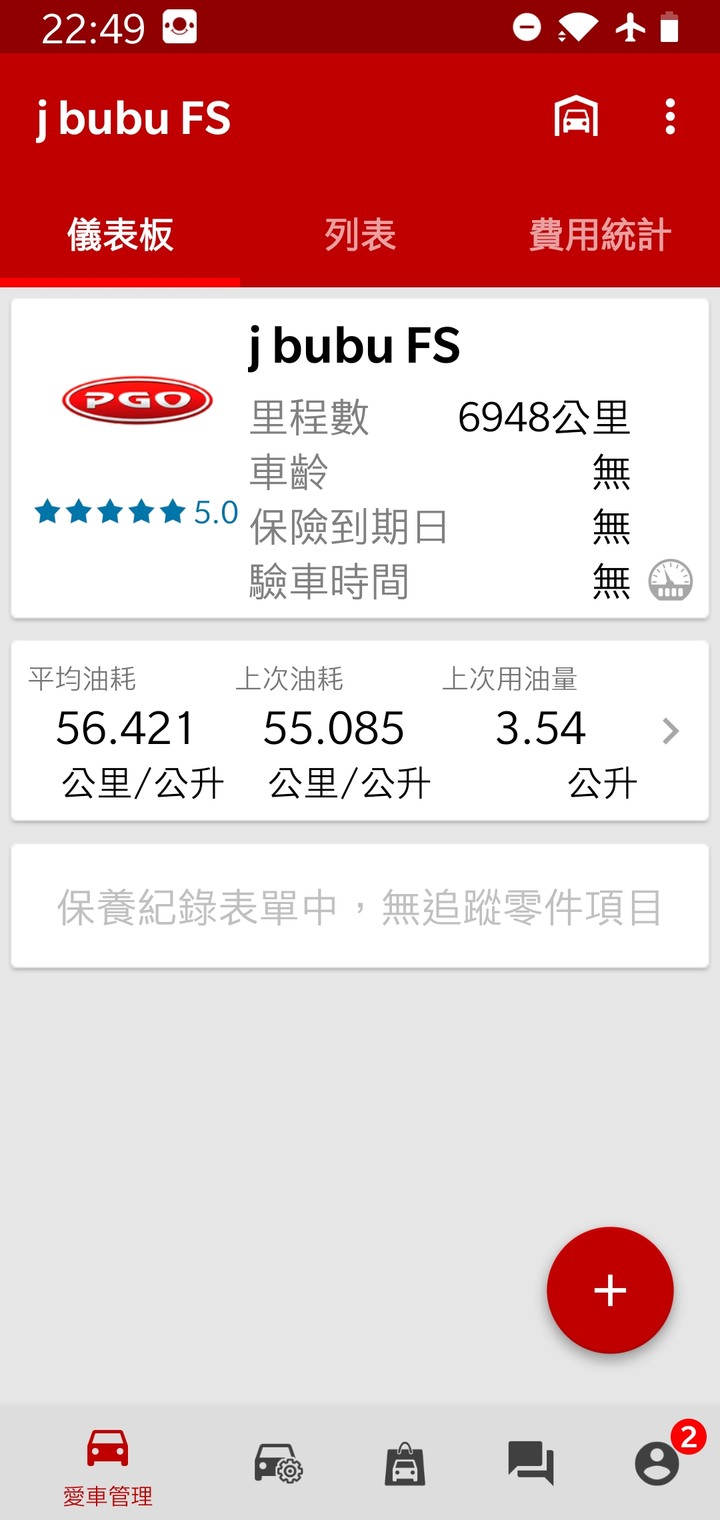Image resolution: width=720 pixels, height=1520 pixels.
Task: Tap the odometer gauge icon
Action: [x=670, y=580]
